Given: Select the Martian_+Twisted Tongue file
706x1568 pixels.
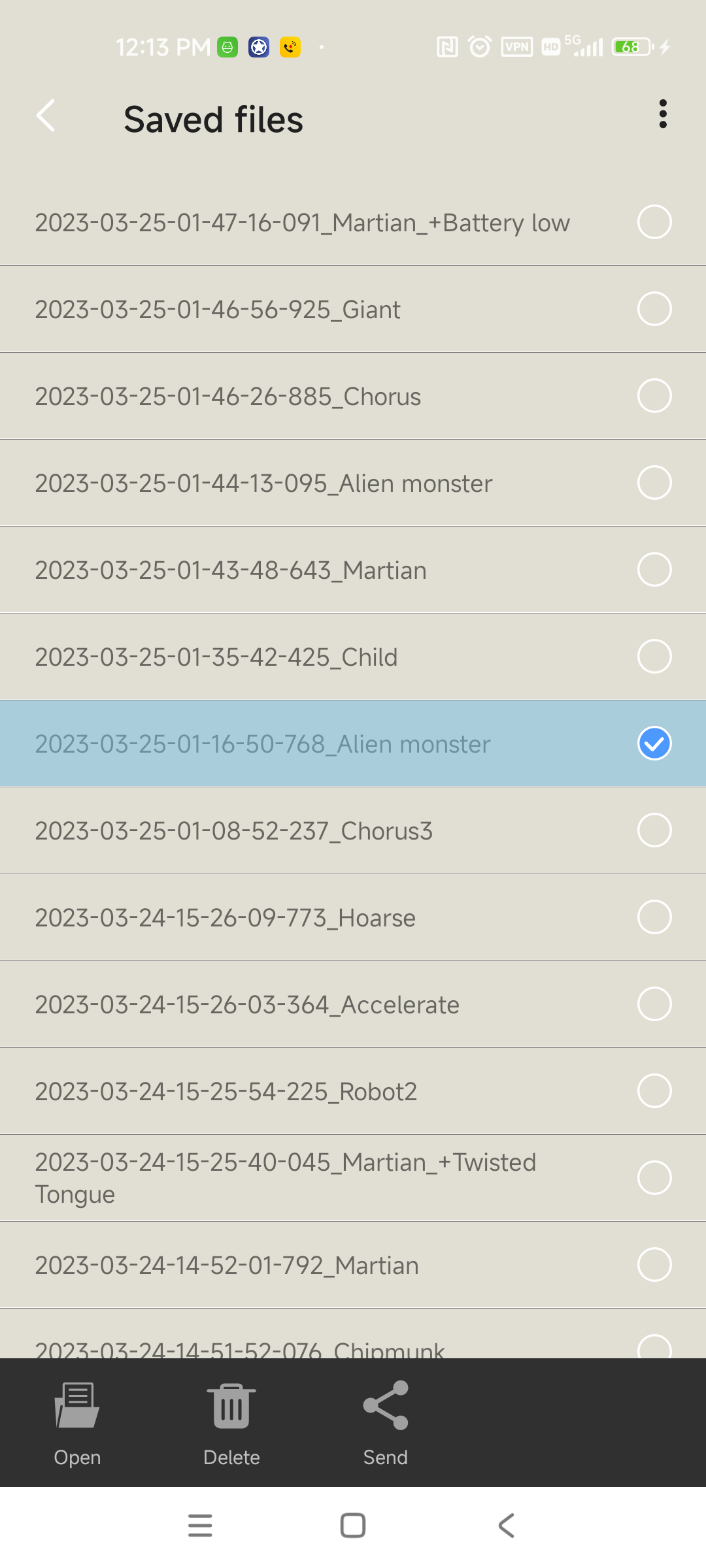Looking at the screenshot, I should pyautogui.click(x=654, y=1178).
